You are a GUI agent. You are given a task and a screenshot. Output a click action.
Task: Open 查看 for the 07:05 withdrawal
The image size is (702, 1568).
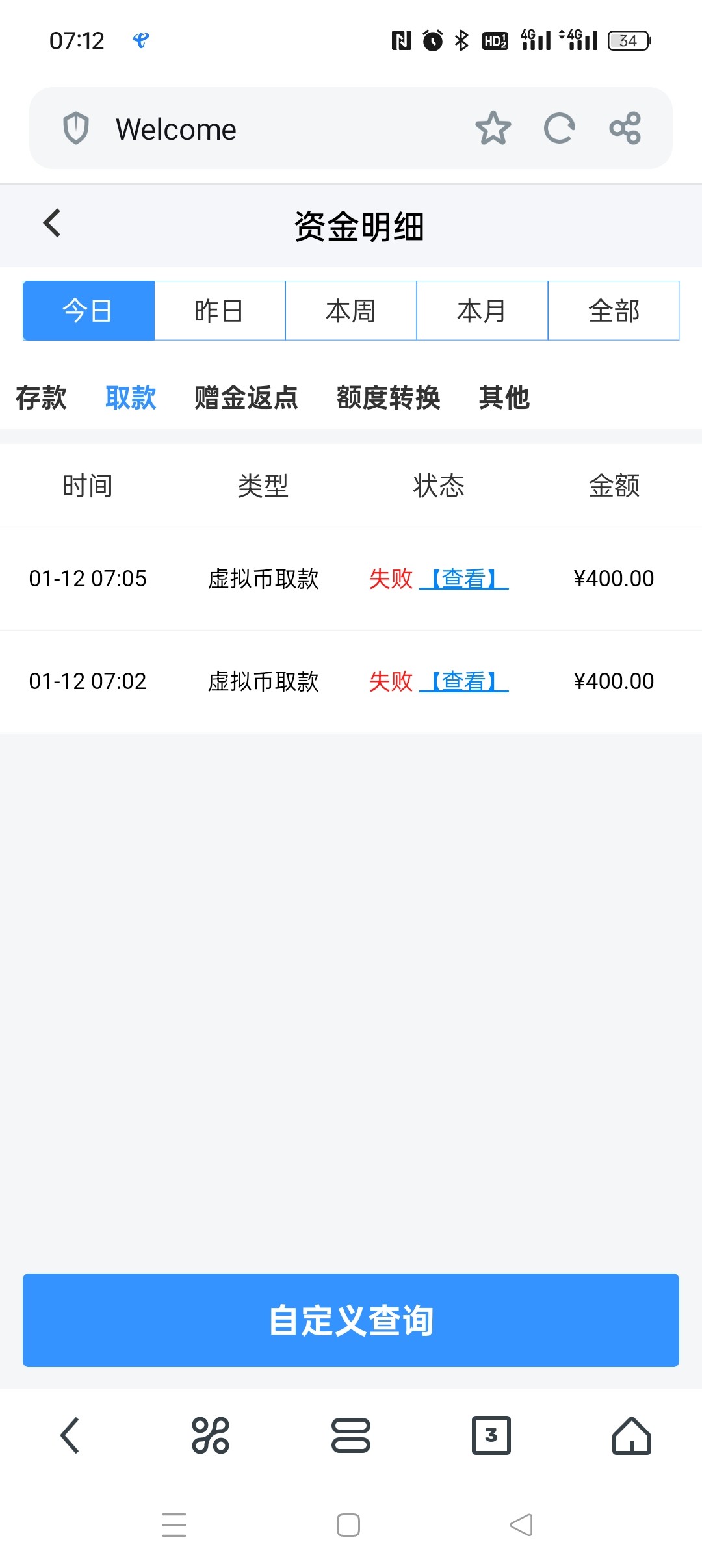pos(464,579)
